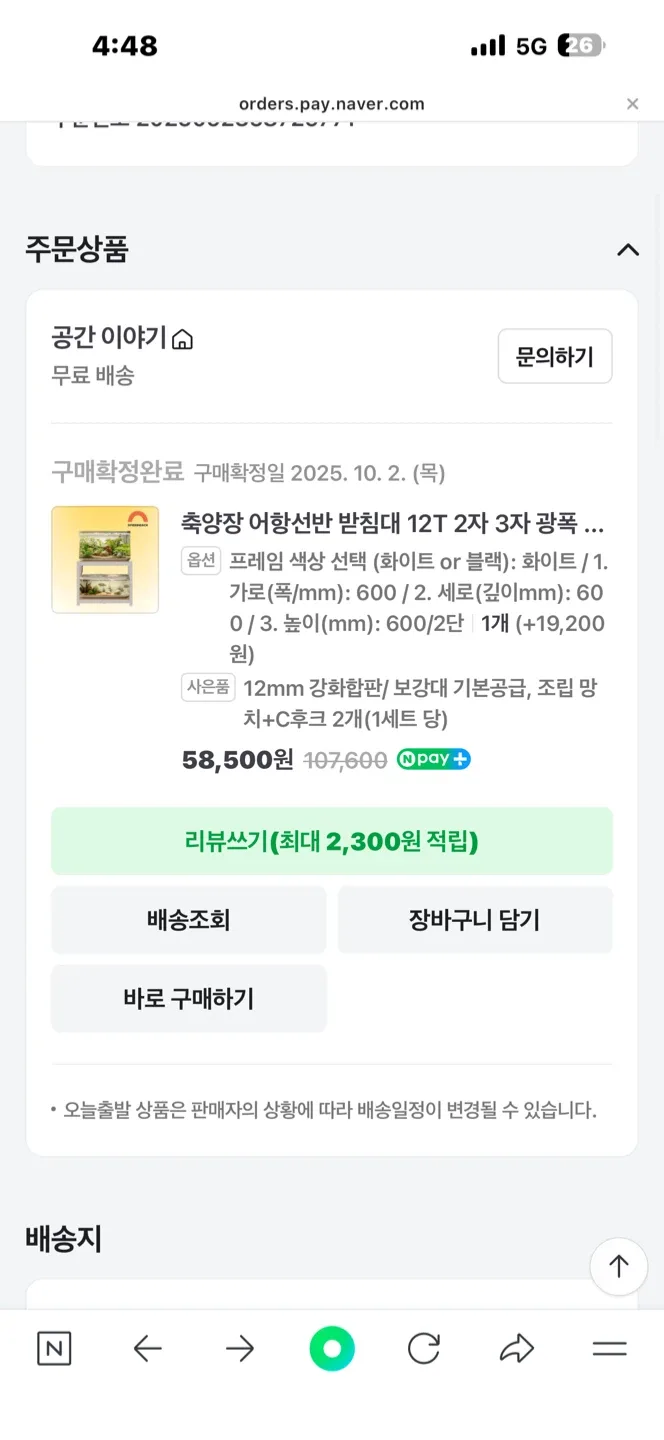Screen dimensions: 664x1440
Task: Go back to the previous page
Action: [x=147, y=1349]
